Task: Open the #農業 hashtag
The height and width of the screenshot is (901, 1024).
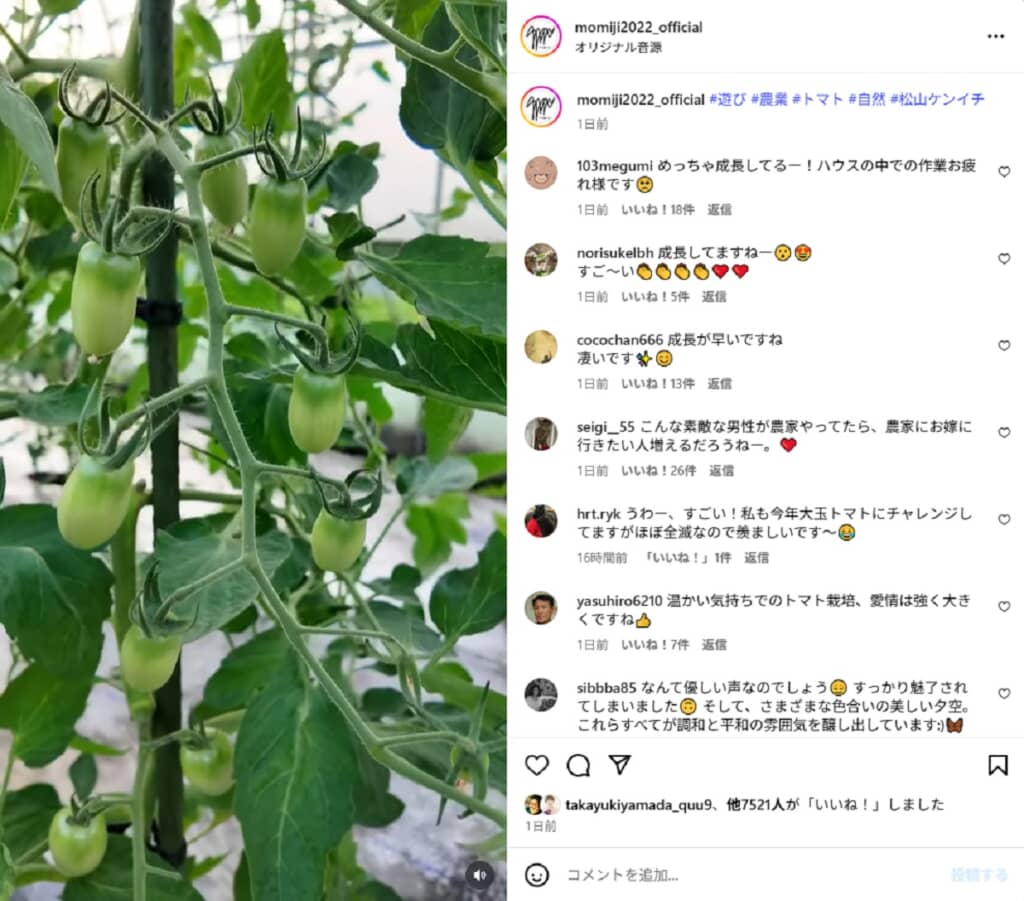Action: pos(769,99)
